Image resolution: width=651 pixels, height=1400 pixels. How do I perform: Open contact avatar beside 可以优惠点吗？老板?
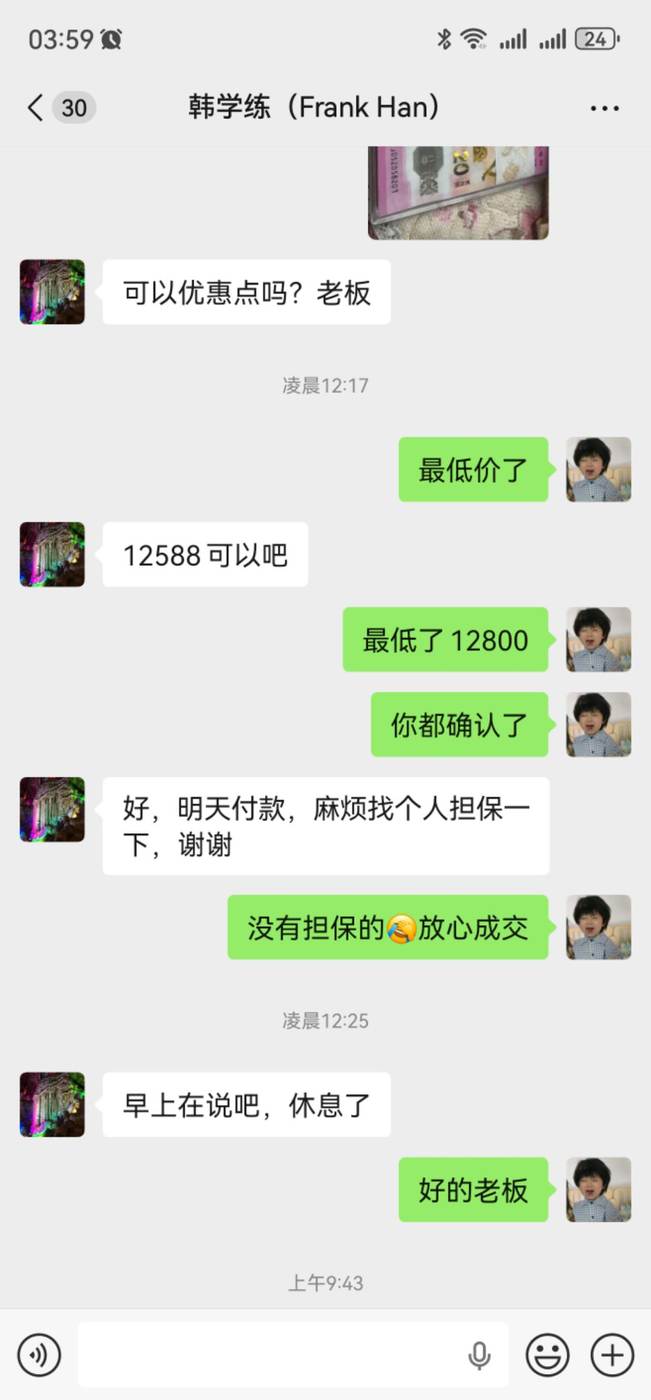[52, 292]
